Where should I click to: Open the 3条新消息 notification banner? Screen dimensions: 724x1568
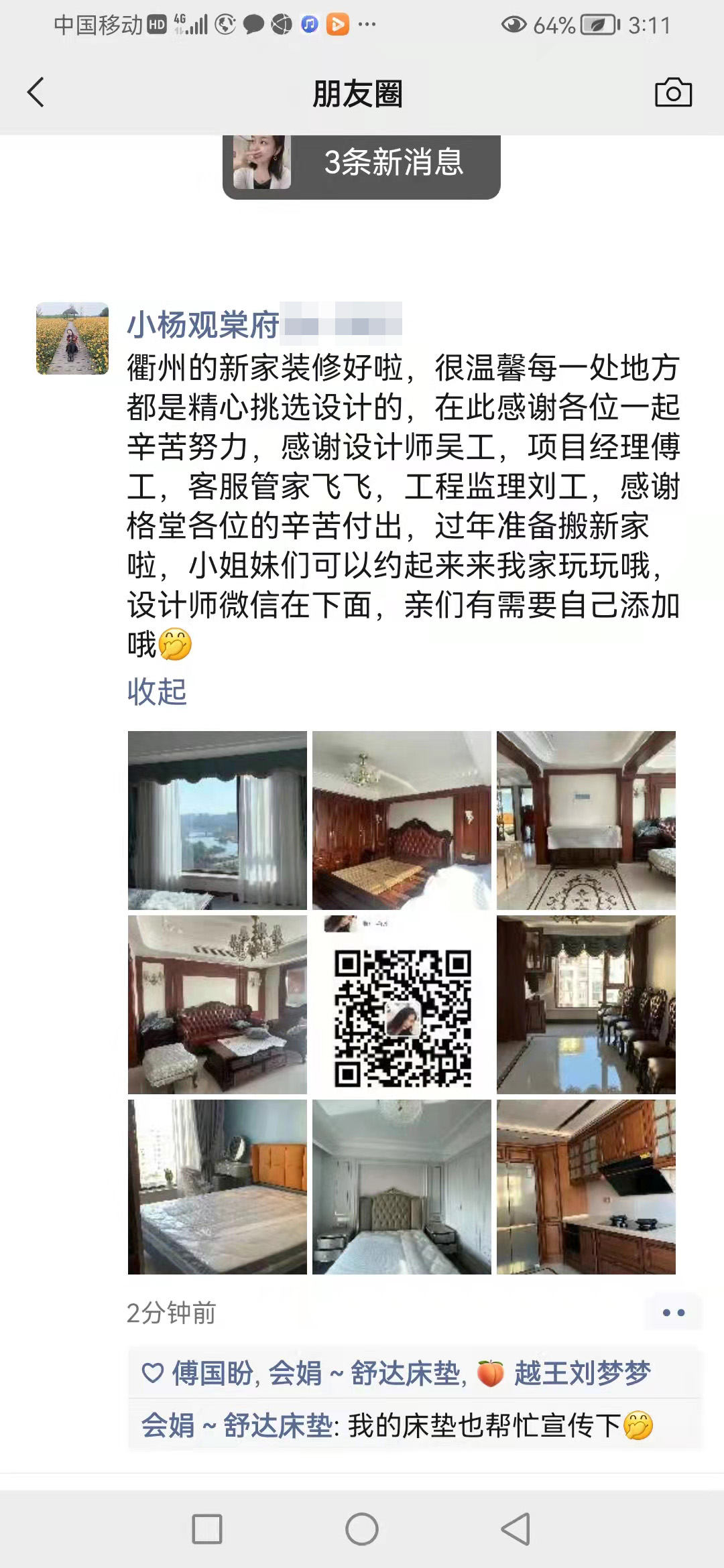(x=361, y=164)
